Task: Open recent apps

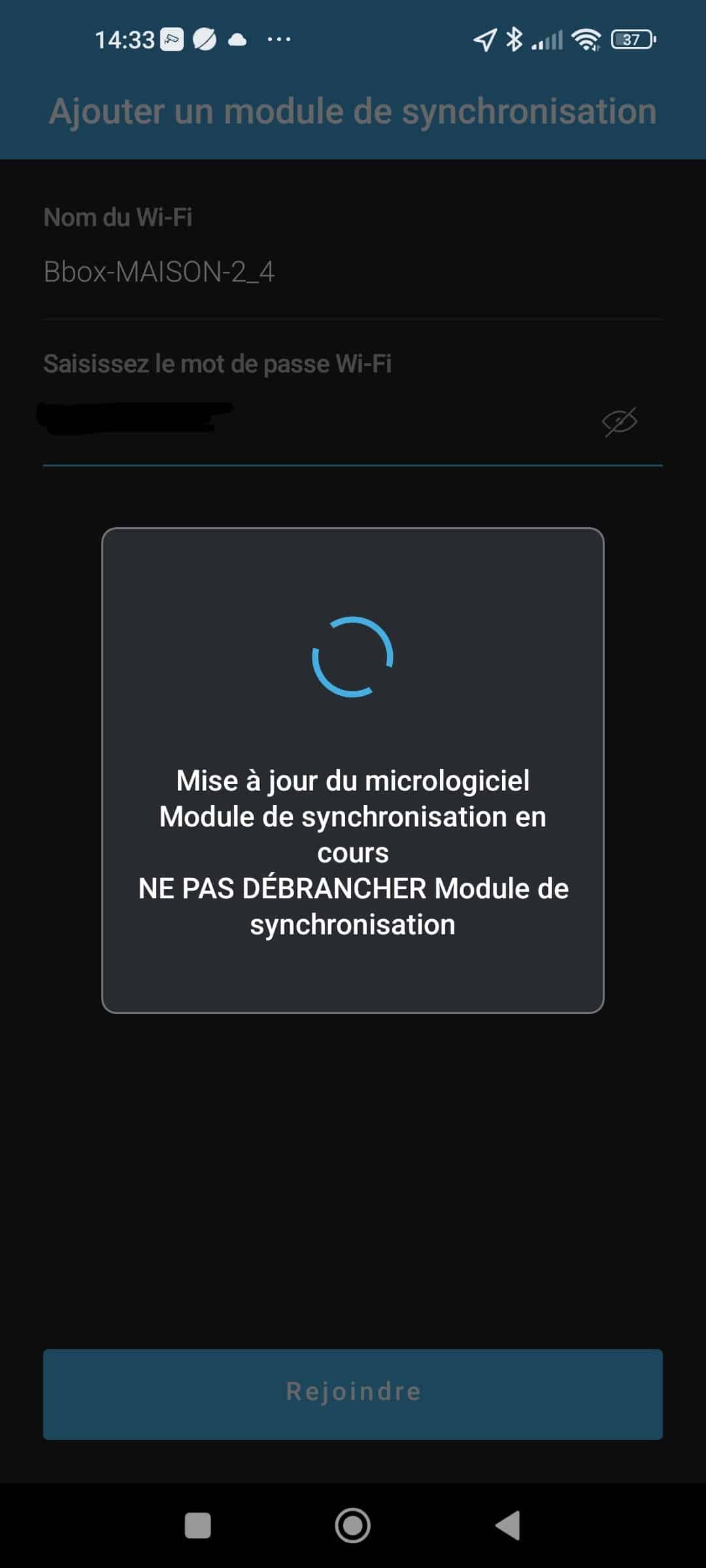Action: [x=198, y=1526]
